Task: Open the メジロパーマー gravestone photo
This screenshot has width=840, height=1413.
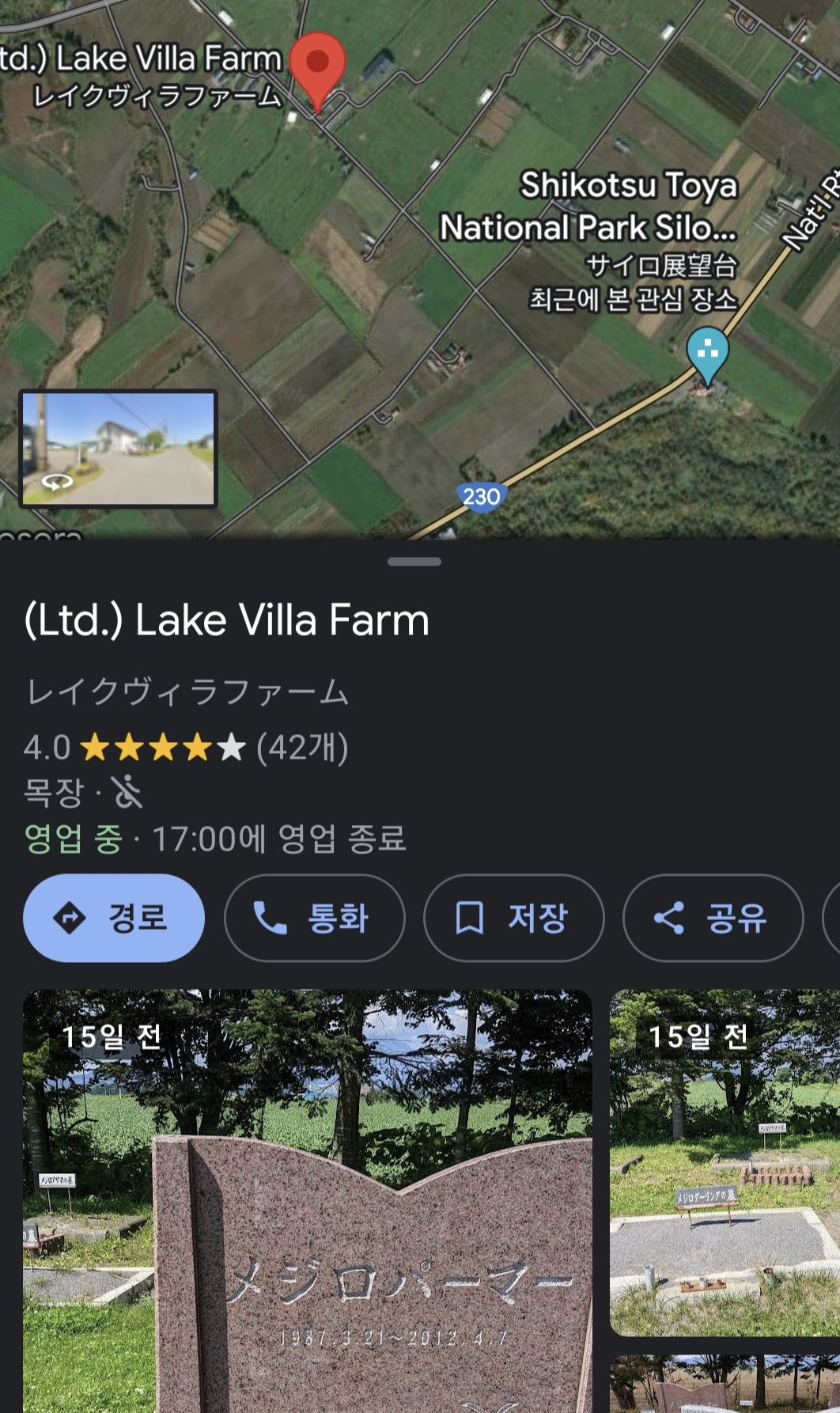Action: 307,1199
